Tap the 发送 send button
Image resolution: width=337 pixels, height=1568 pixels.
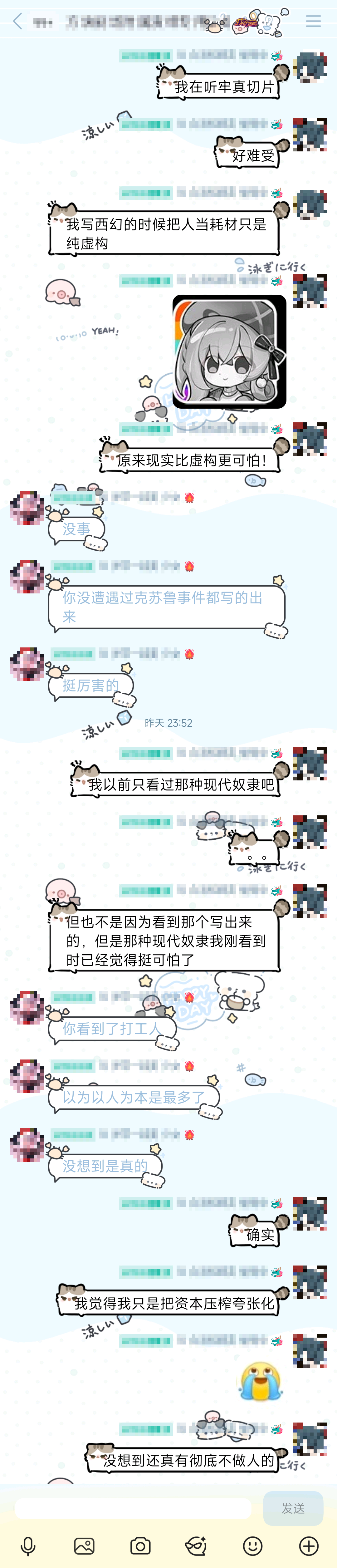click(293, 1508)
